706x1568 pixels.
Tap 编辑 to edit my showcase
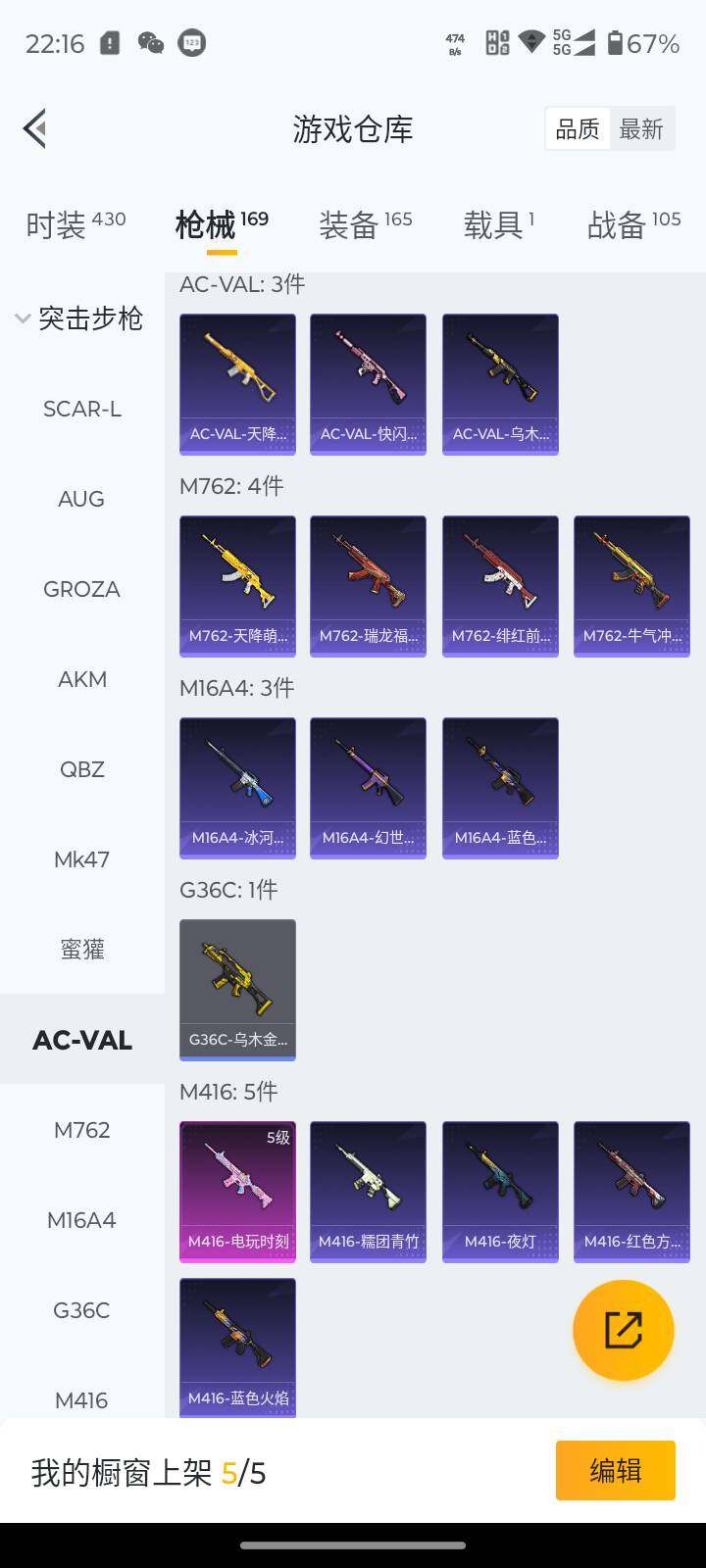pos(615,1470)
